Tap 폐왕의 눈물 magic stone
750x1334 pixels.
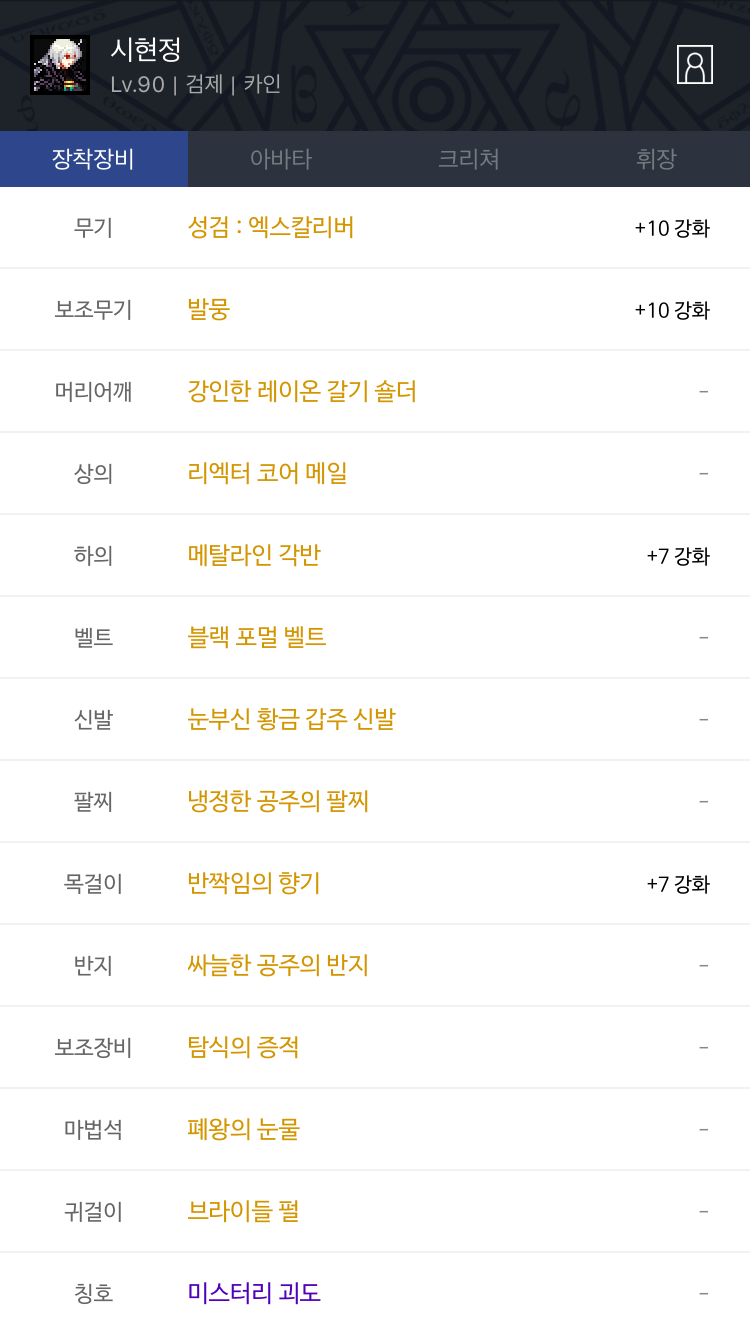[244, 1129]
